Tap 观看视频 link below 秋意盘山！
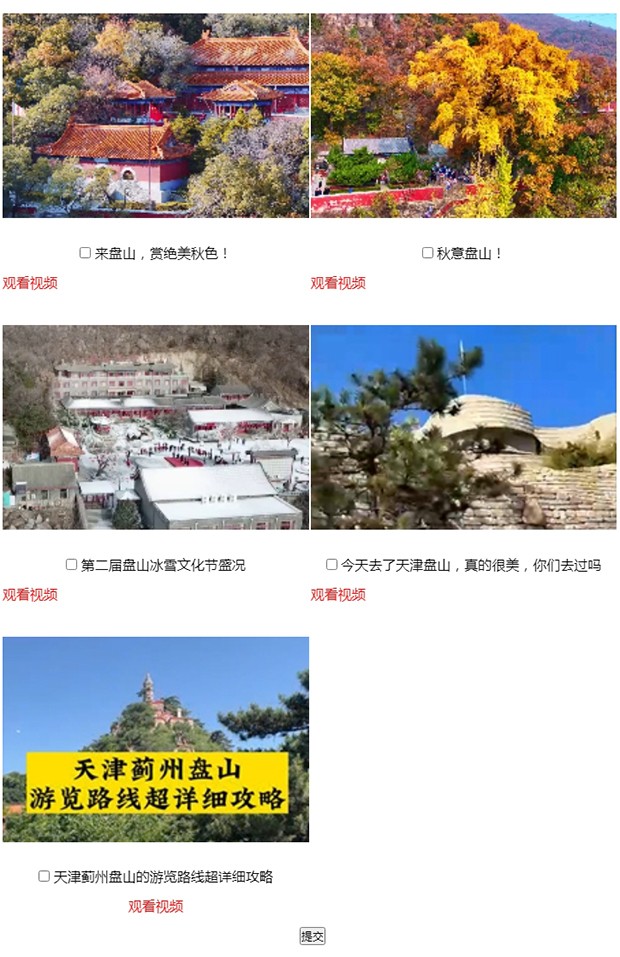The width and height of the screenshot is (620, 957). [338, 283]
